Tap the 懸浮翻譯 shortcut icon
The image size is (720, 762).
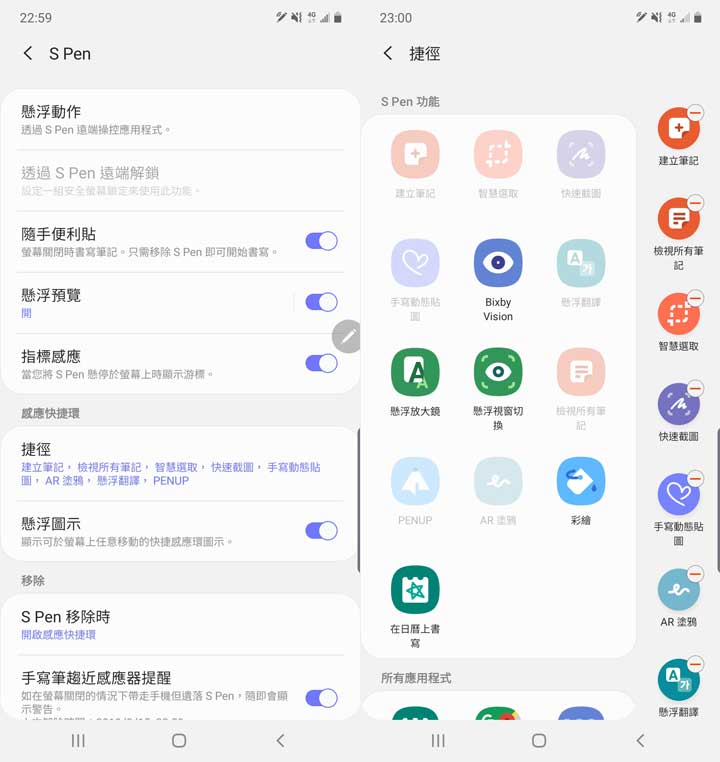581,263
